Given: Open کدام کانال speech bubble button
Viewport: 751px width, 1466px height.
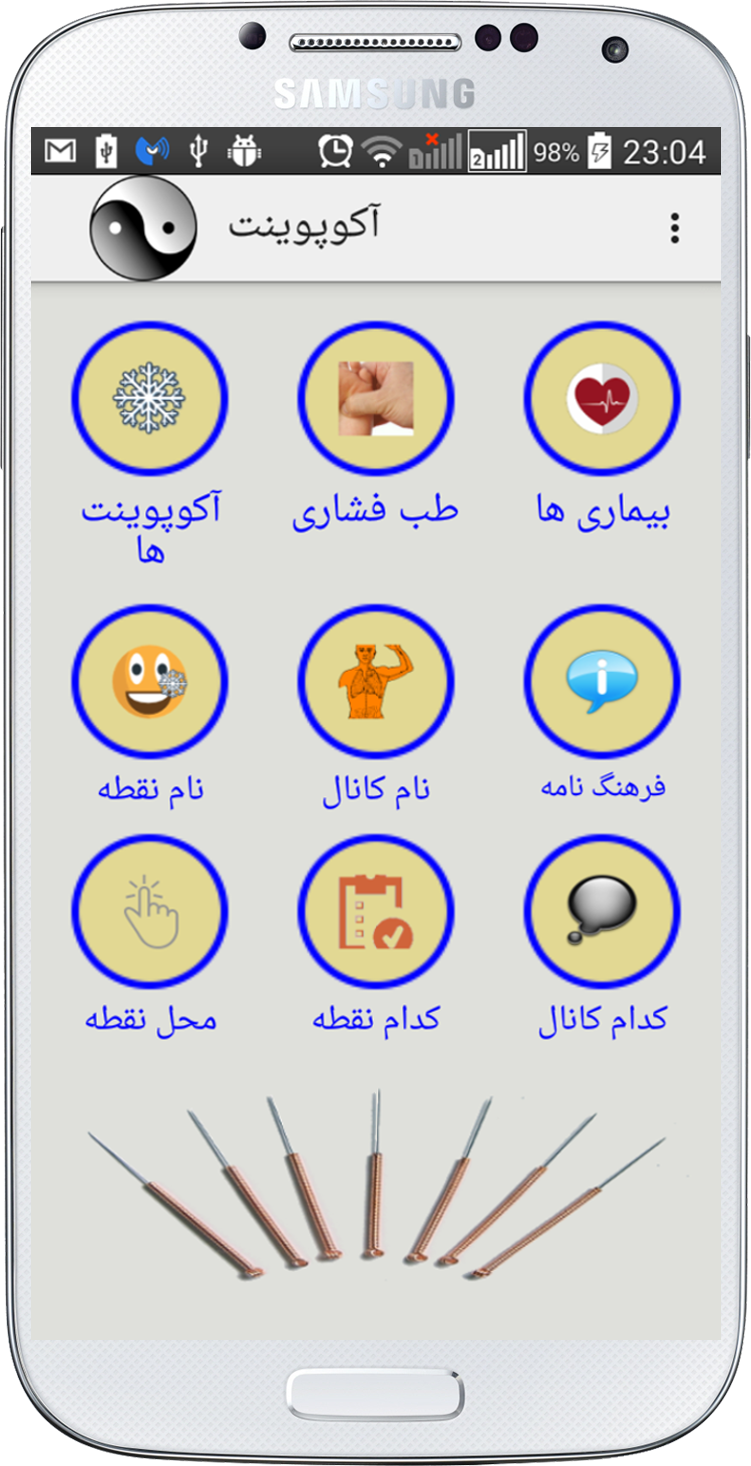Looking at the screenshot, I should coord(601,911).
